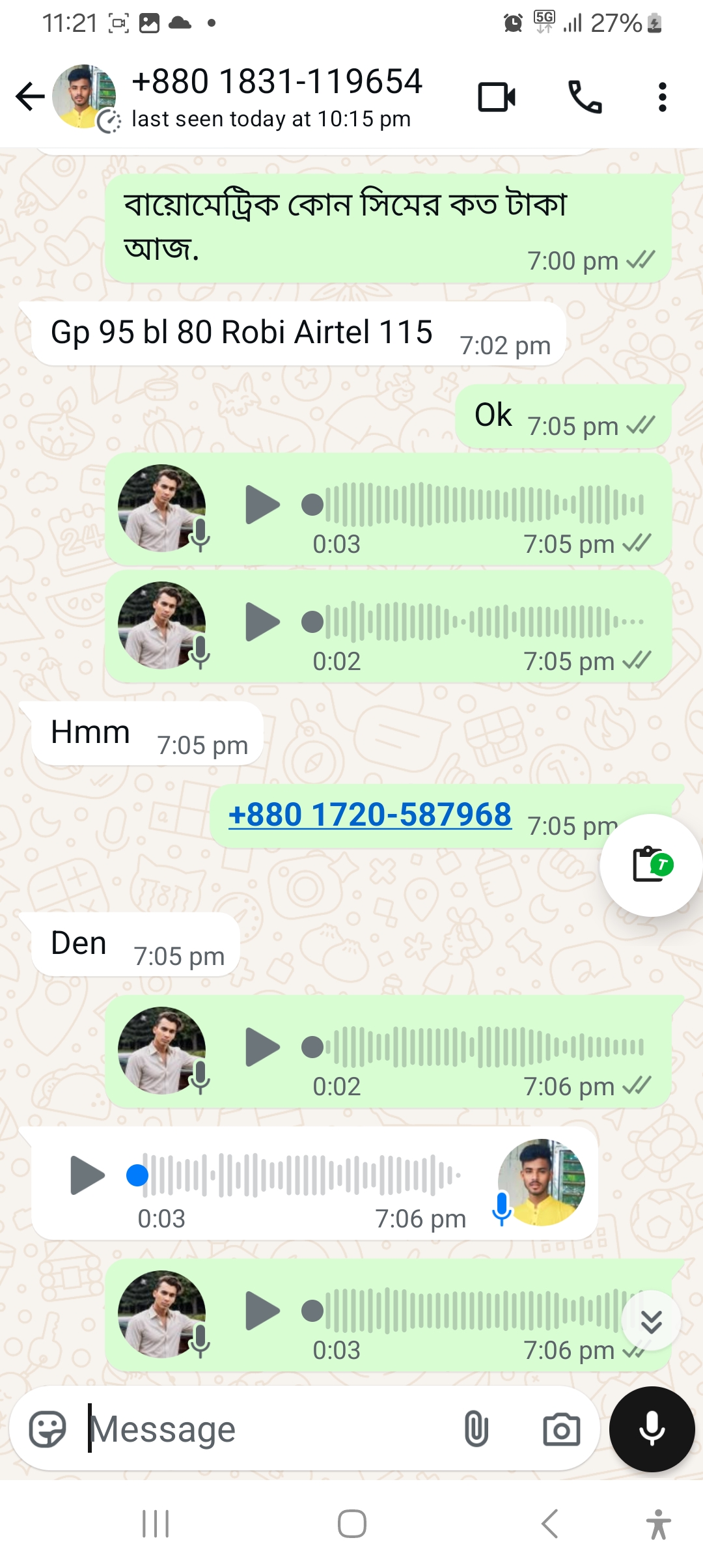Start a video call
Viewport: 703px width, 1568px height.
497,97
